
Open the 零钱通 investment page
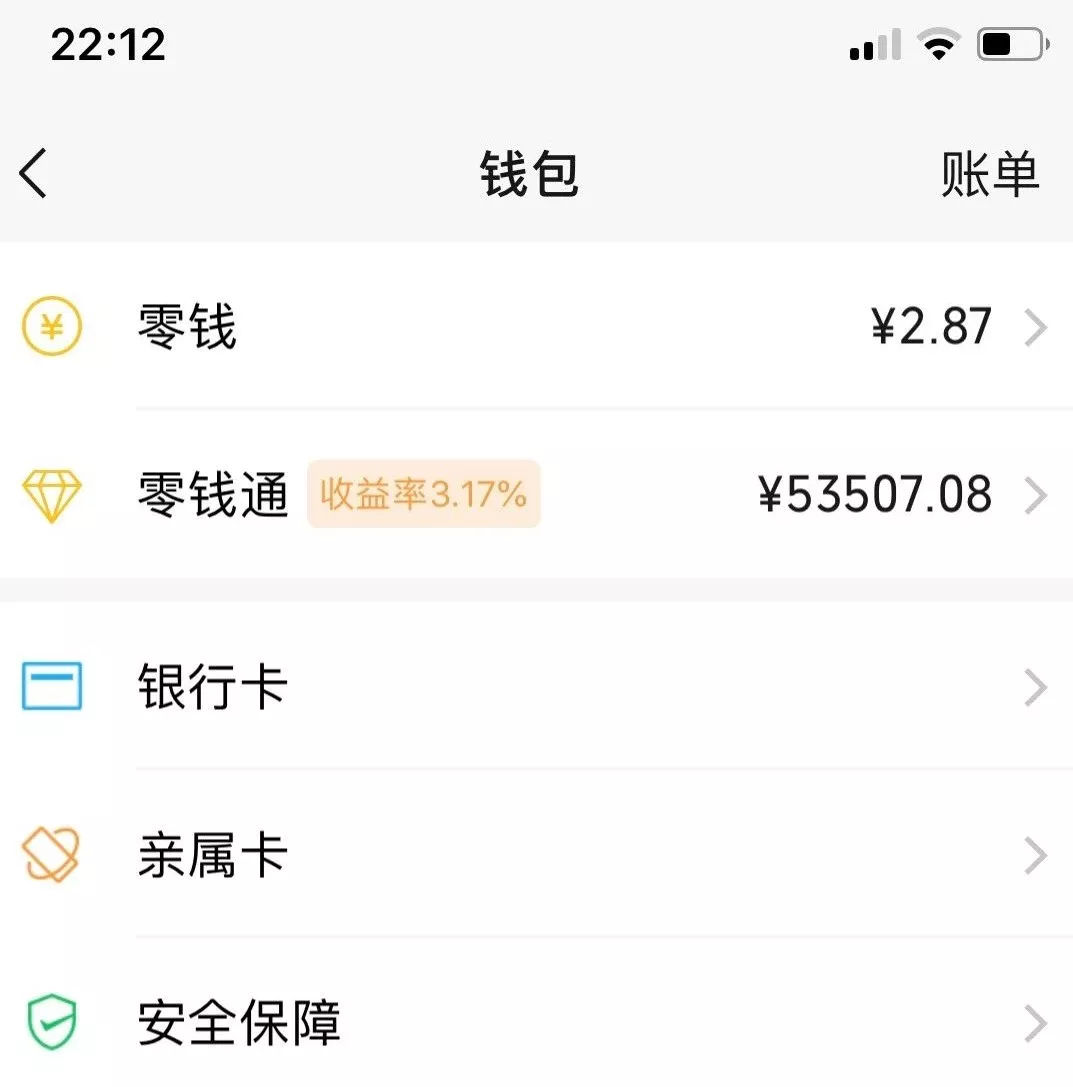(x=213, y=494)
